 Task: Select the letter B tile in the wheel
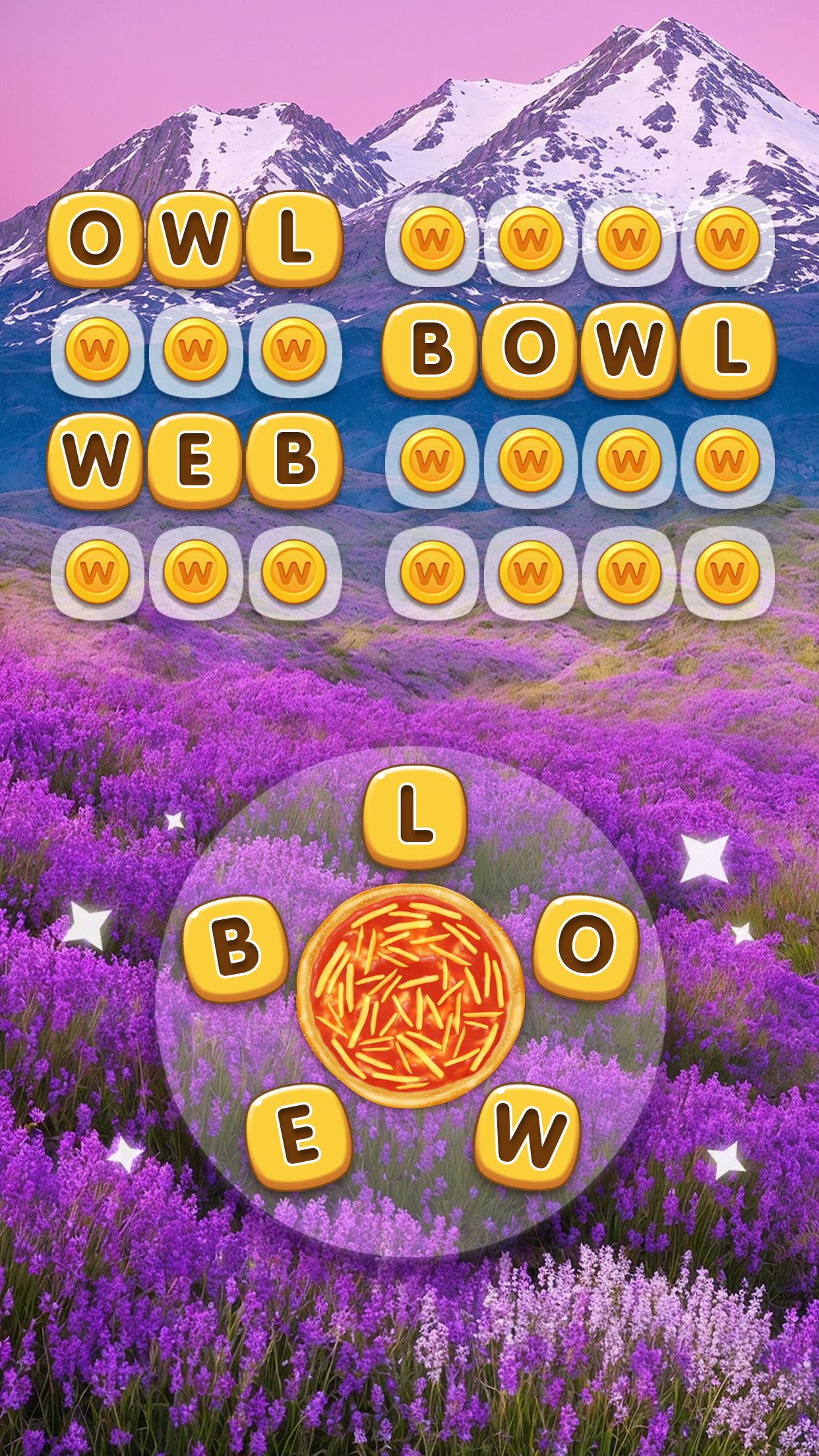235,948
